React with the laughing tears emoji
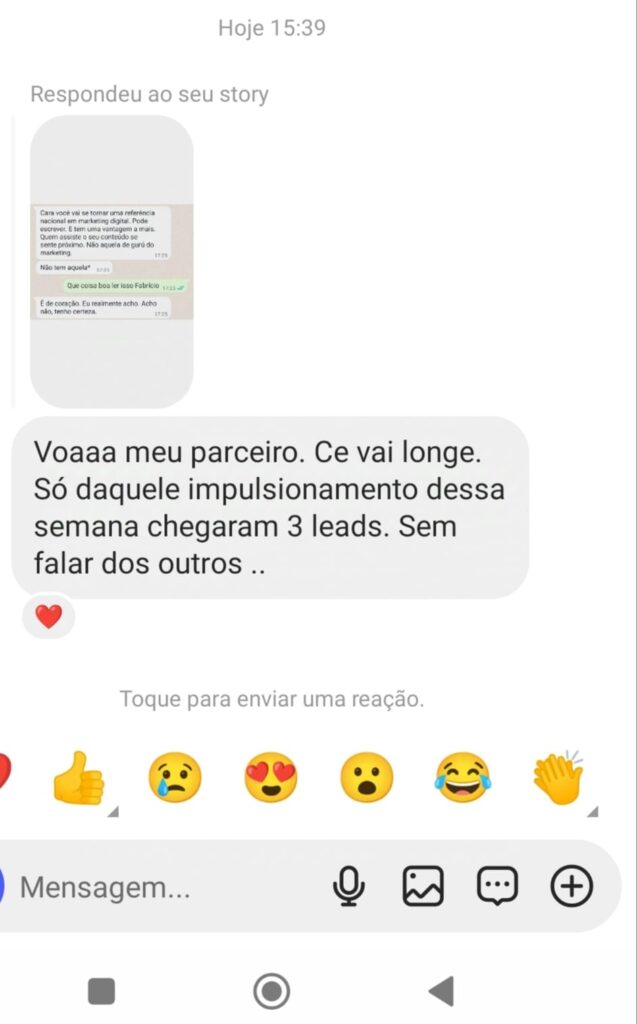The image size is (637, 1024). coord(462,779)
